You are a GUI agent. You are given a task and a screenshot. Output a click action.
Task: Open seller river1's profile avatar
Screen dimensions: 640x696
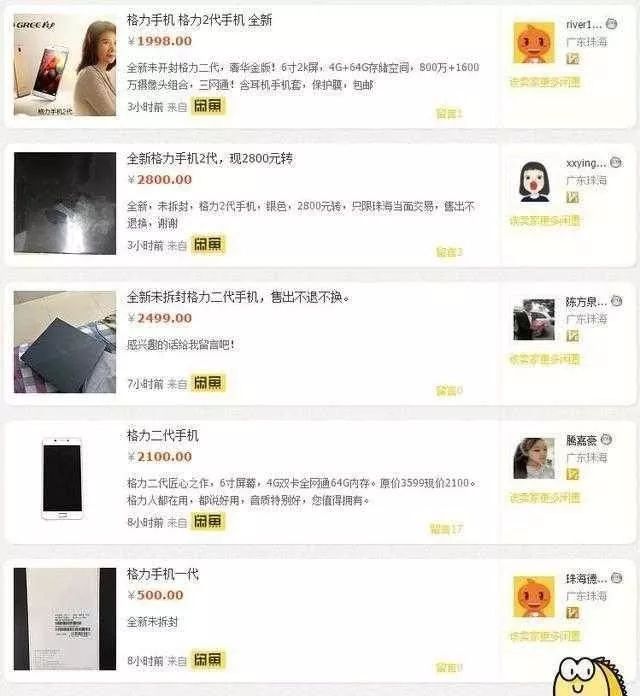tap(534, 43)
